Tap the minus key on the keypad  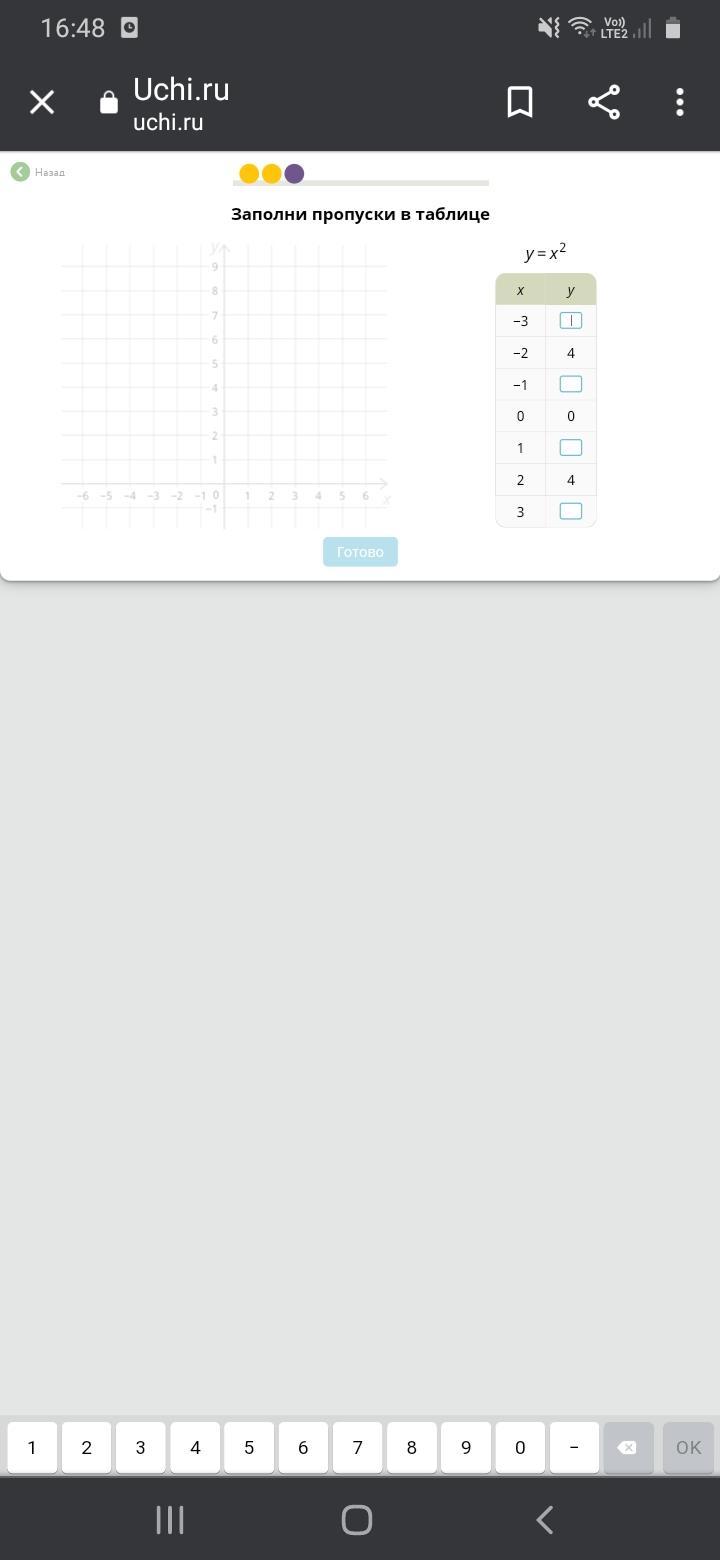pyautogui.click(x=574, y=1447)
